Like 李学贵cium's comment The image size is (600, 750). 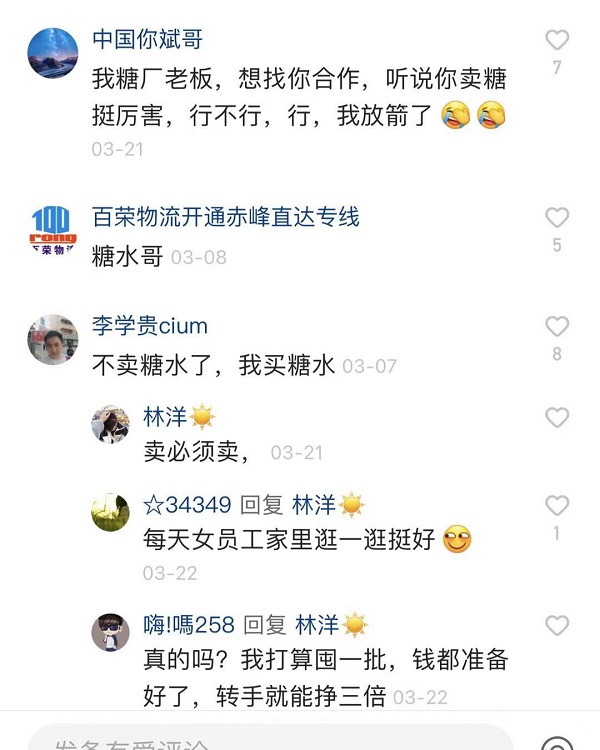557,327
